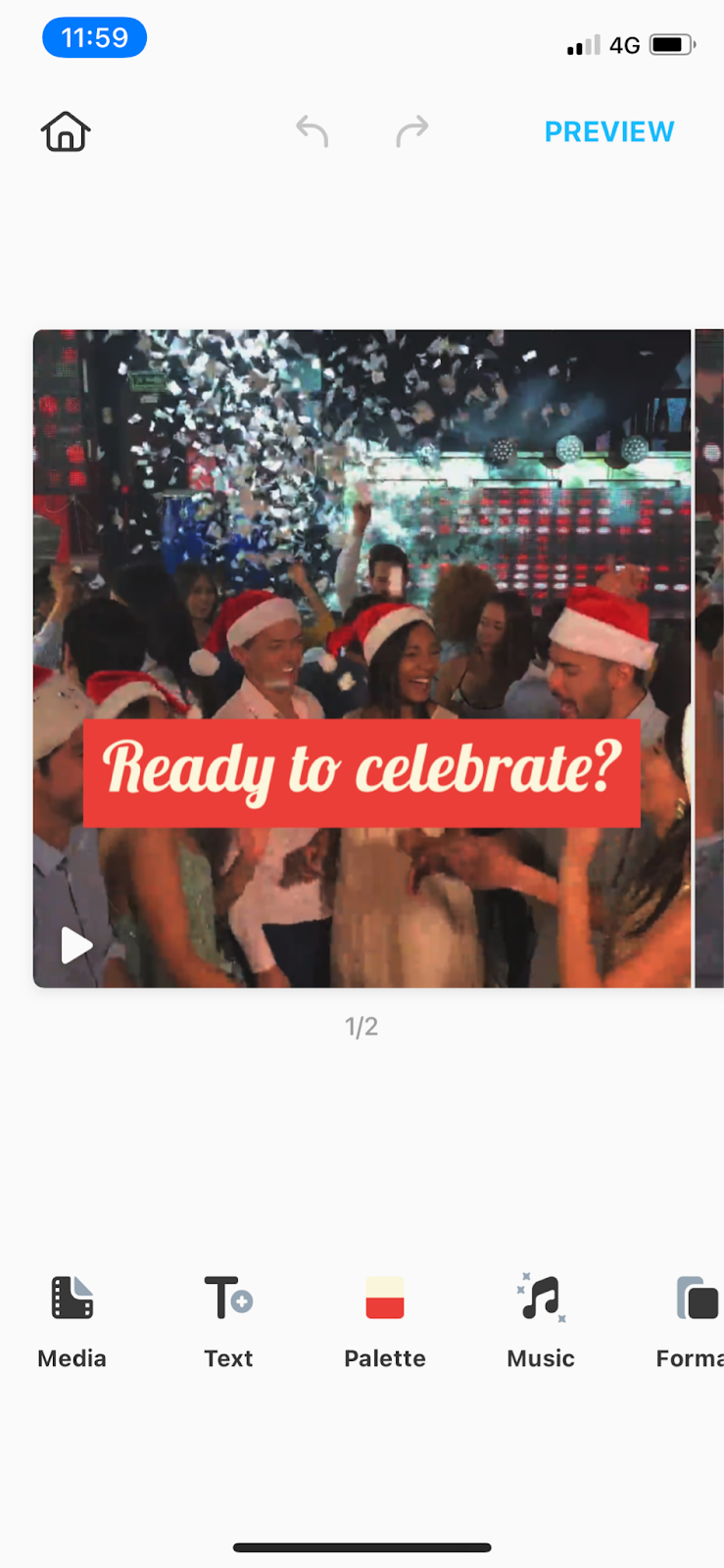Add new Text to the scene
Viewport: 724px width, 1568px height.
point(228,1320)
